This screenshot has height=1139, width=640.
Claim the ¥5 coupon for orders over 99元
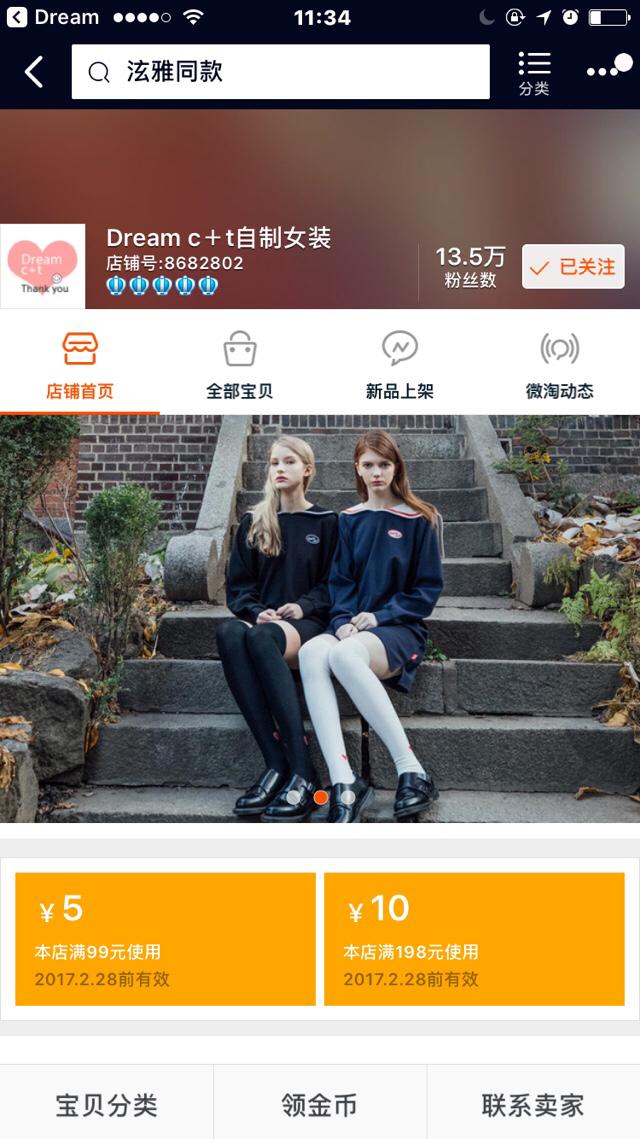coord(165,938)
